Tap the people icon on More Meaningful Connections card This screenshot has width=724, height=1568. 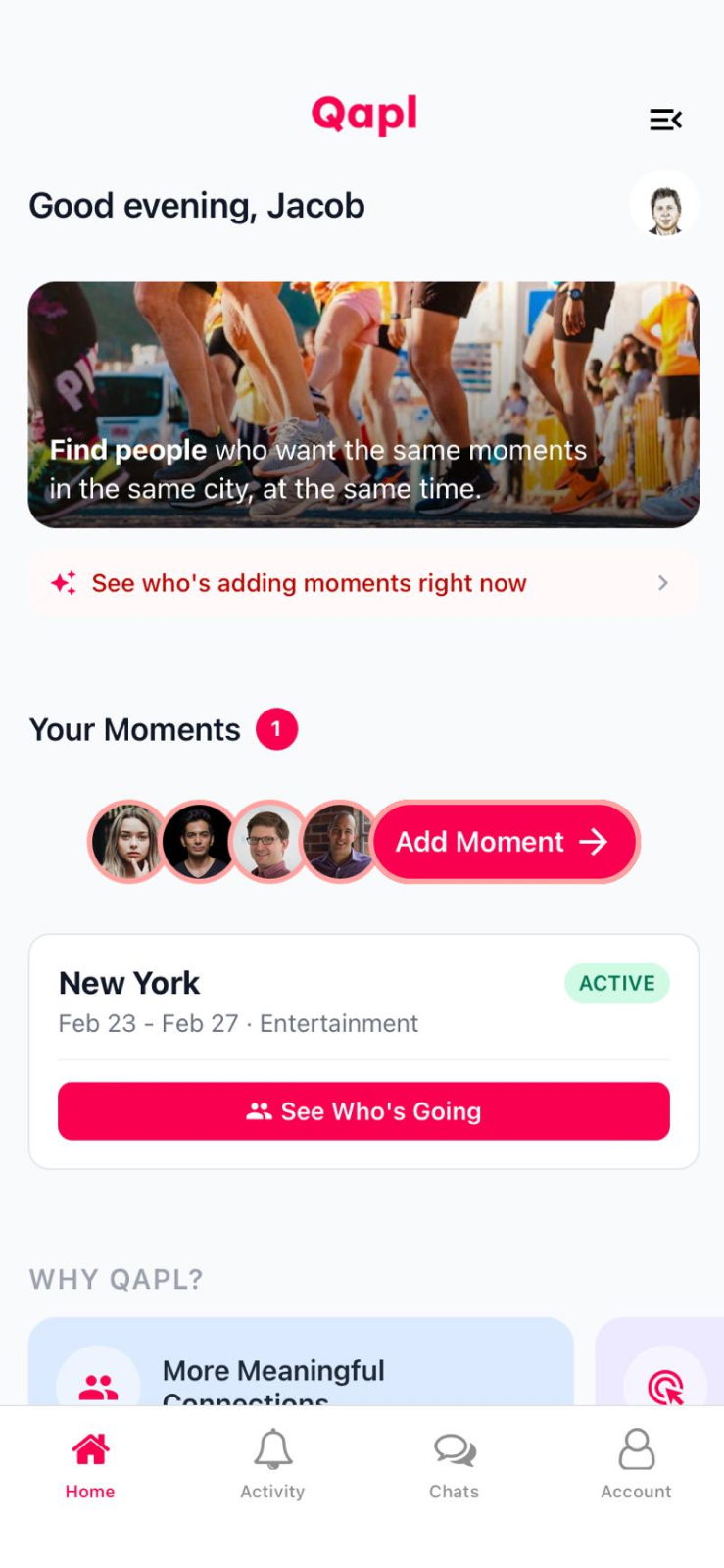pos(95,1379)
